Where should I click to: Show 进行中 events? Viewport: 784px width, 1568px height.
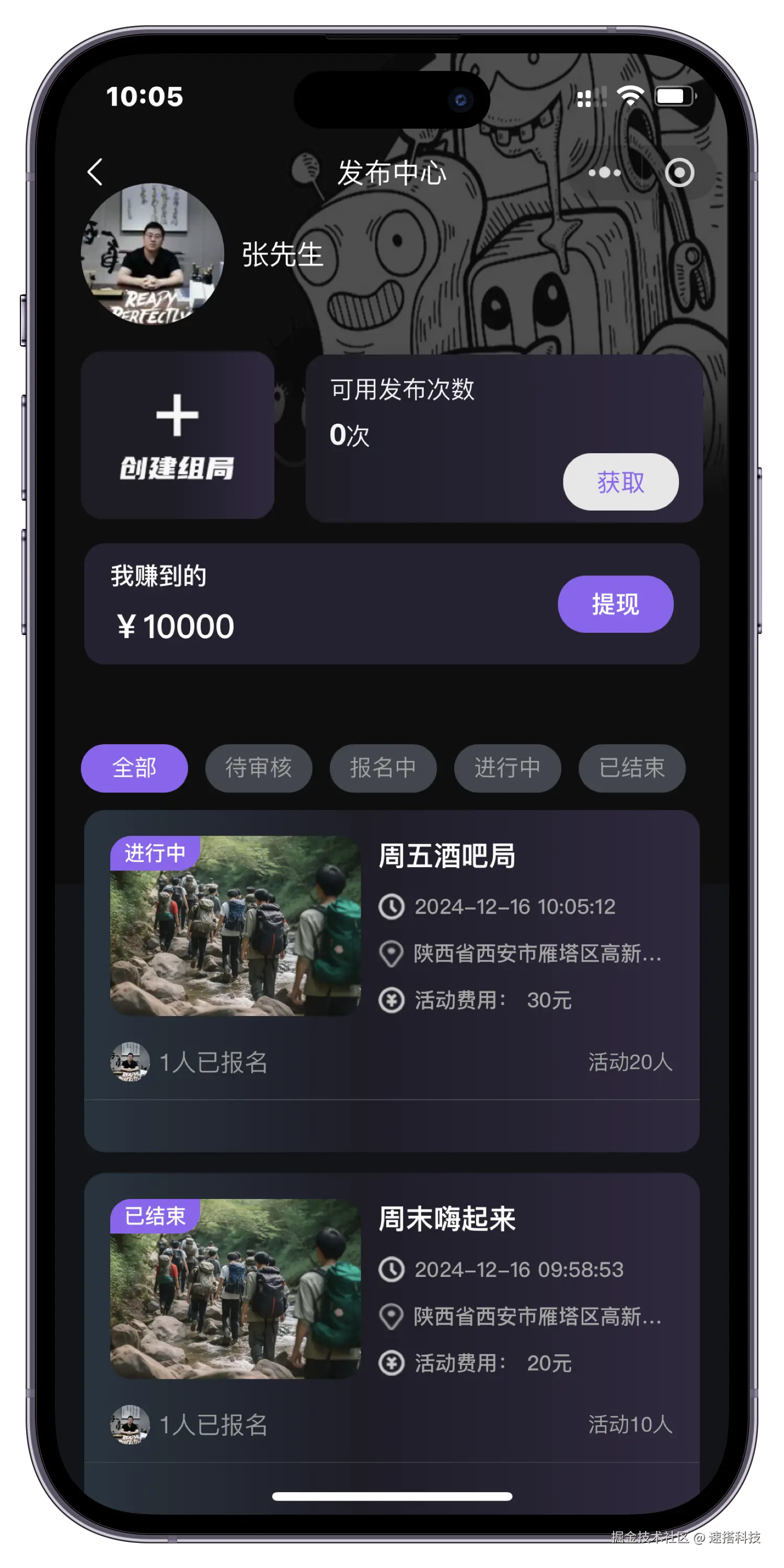507,768
